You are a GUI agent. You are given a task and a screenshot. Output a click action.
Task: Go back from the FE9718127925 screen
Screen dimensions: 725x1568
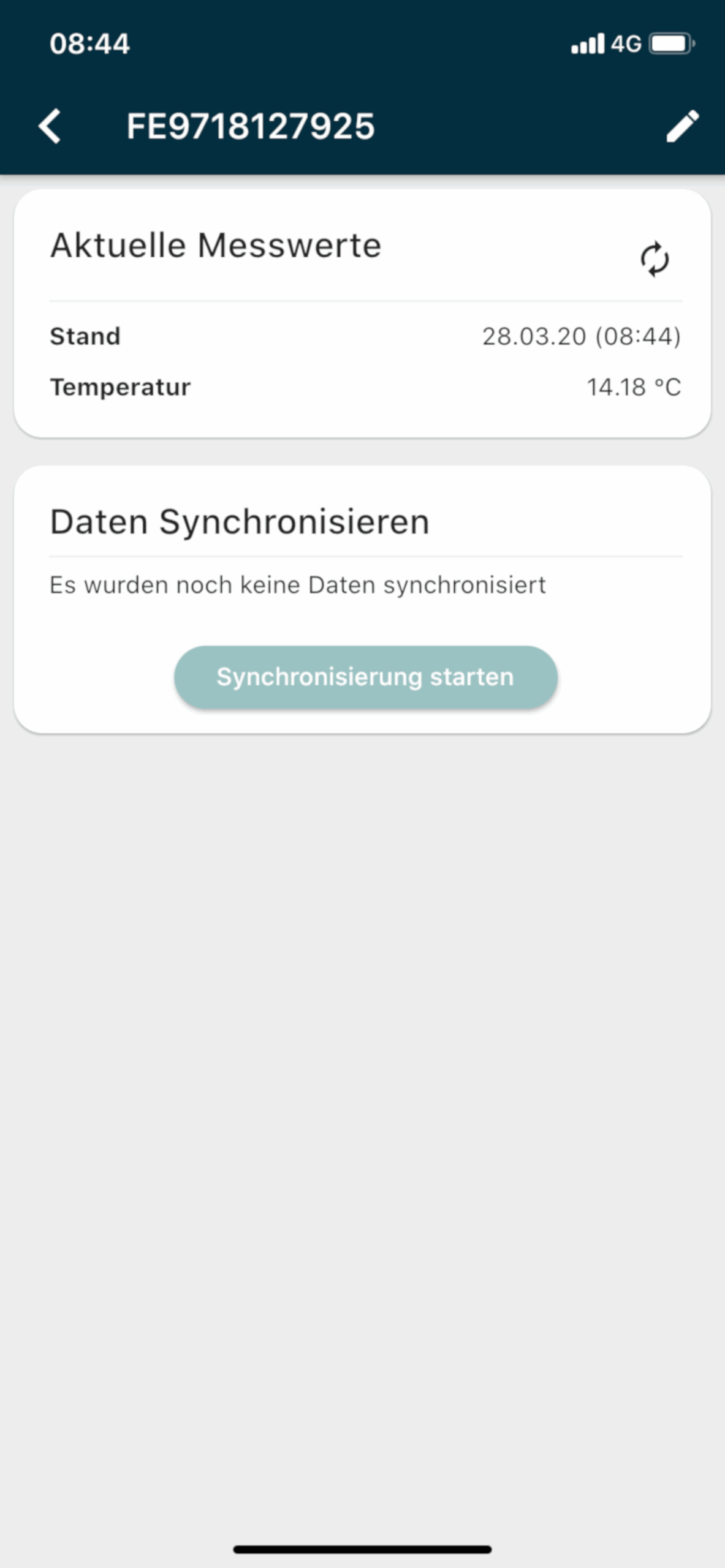[x=50, y=127]
